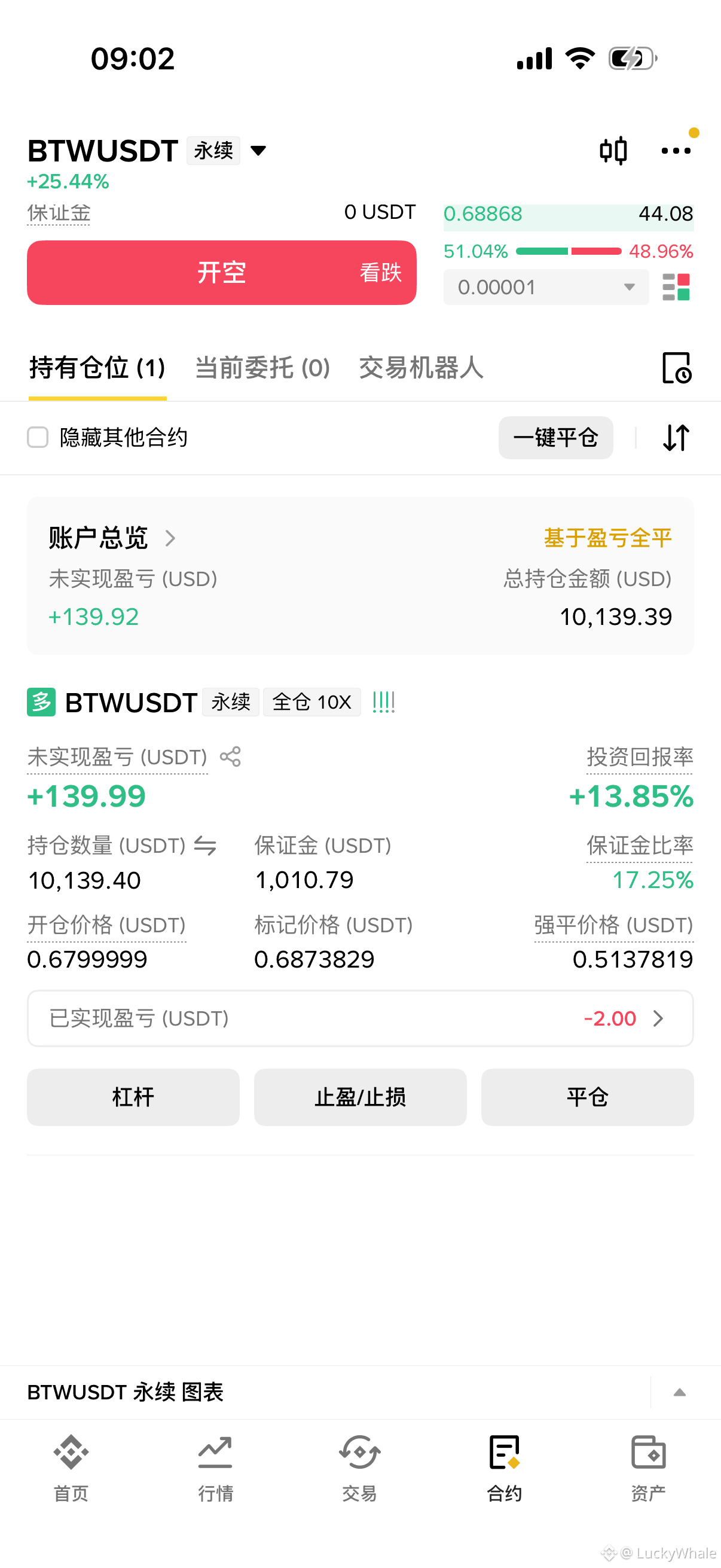Open the order history icon
Viewport: 721px width, 1568px height.
(x=677, y=368)
